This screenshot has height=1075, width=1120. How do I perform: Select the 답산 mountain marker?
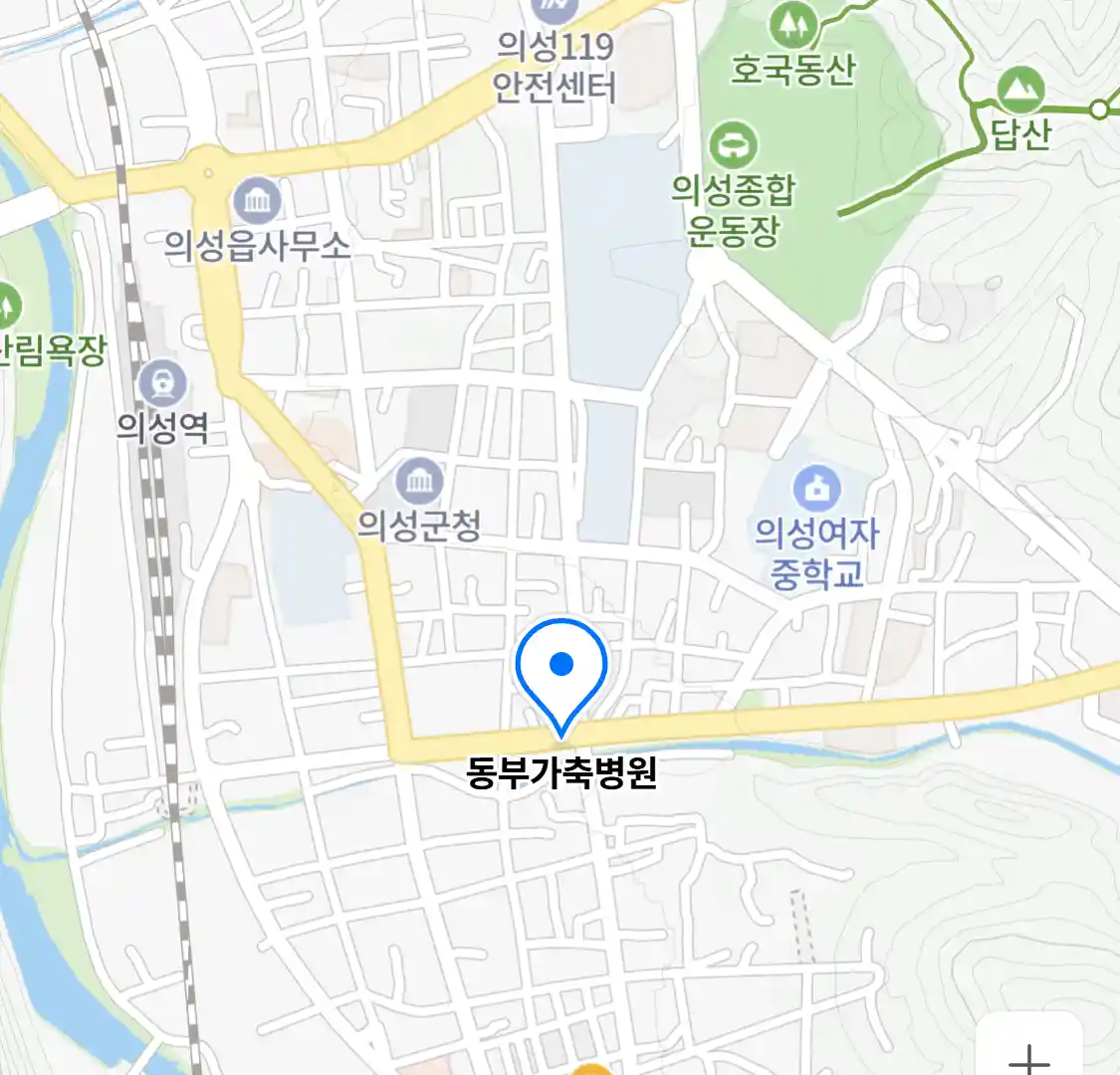coord(1020,92)
